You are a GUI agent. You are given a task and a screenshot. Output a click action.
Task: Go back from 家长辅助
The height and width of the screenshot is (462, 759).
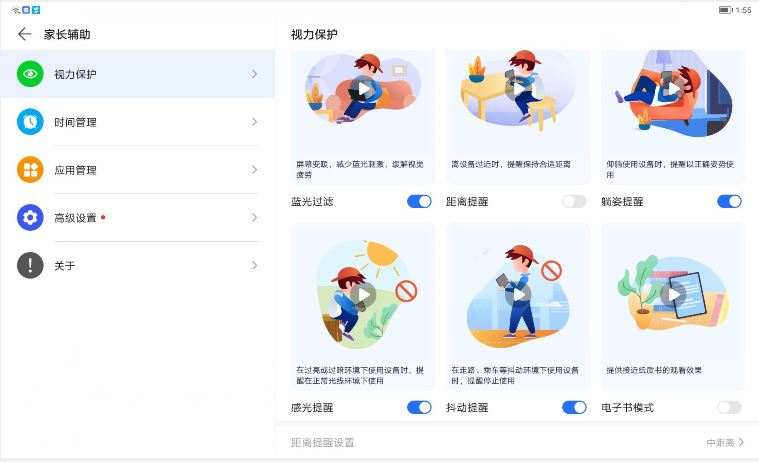(25, 34)
